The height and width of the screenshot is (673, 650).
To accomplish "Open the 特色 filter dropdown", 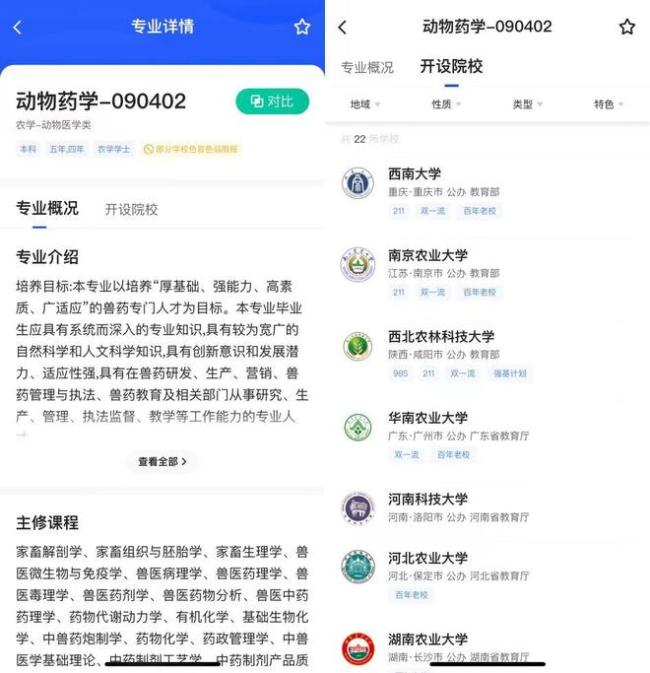I will [608, 104].
